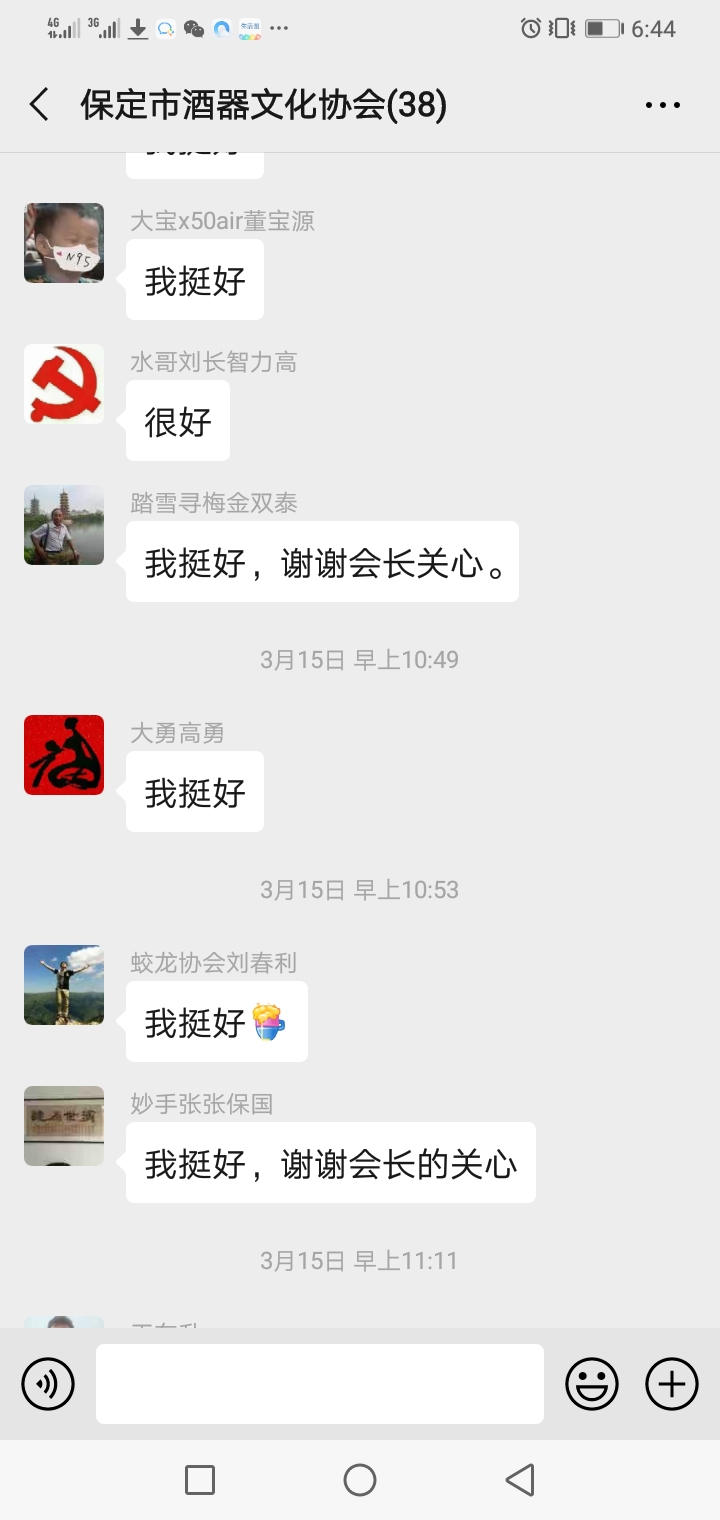Tap the message text field

[x=320, y=1384]
